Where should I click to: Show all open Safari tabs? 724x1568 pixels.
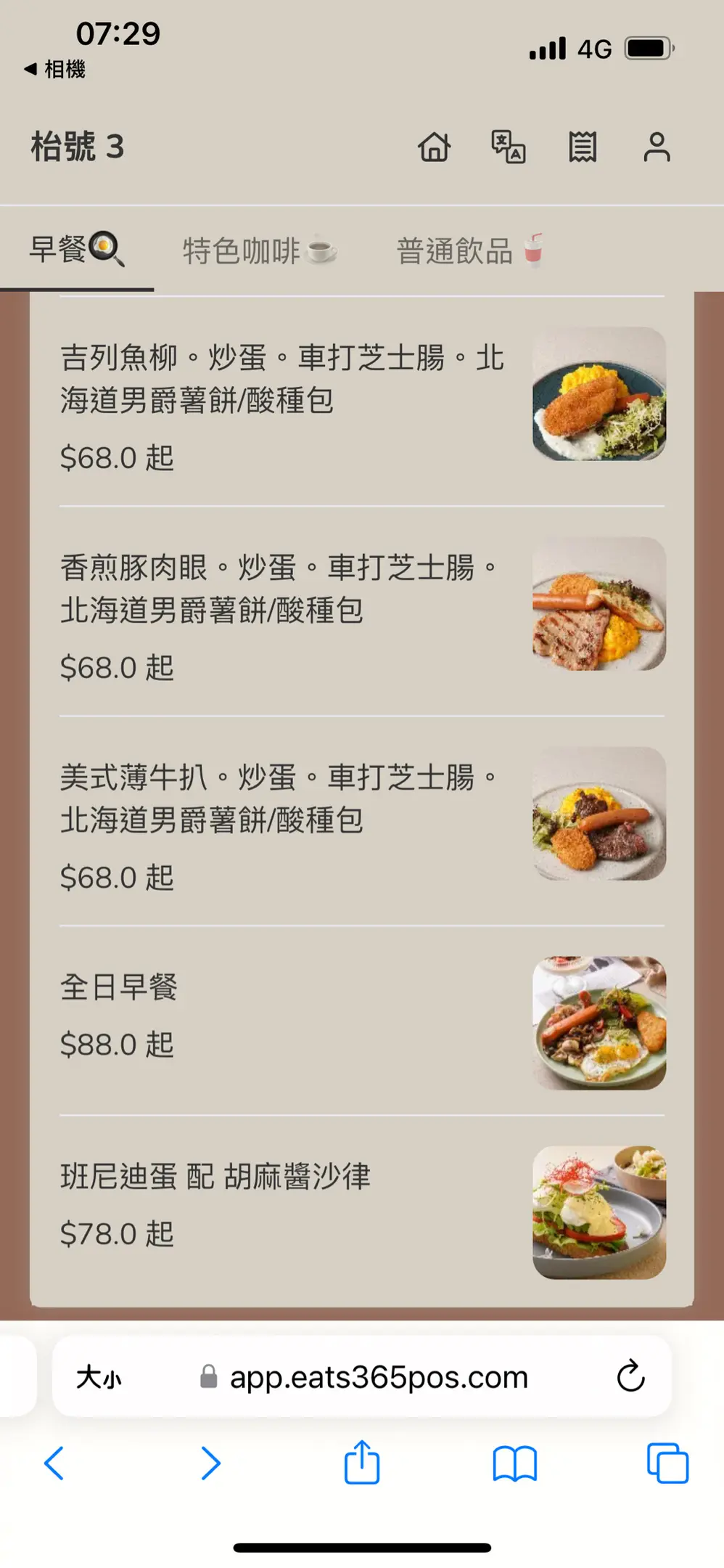click(667, 1463)
